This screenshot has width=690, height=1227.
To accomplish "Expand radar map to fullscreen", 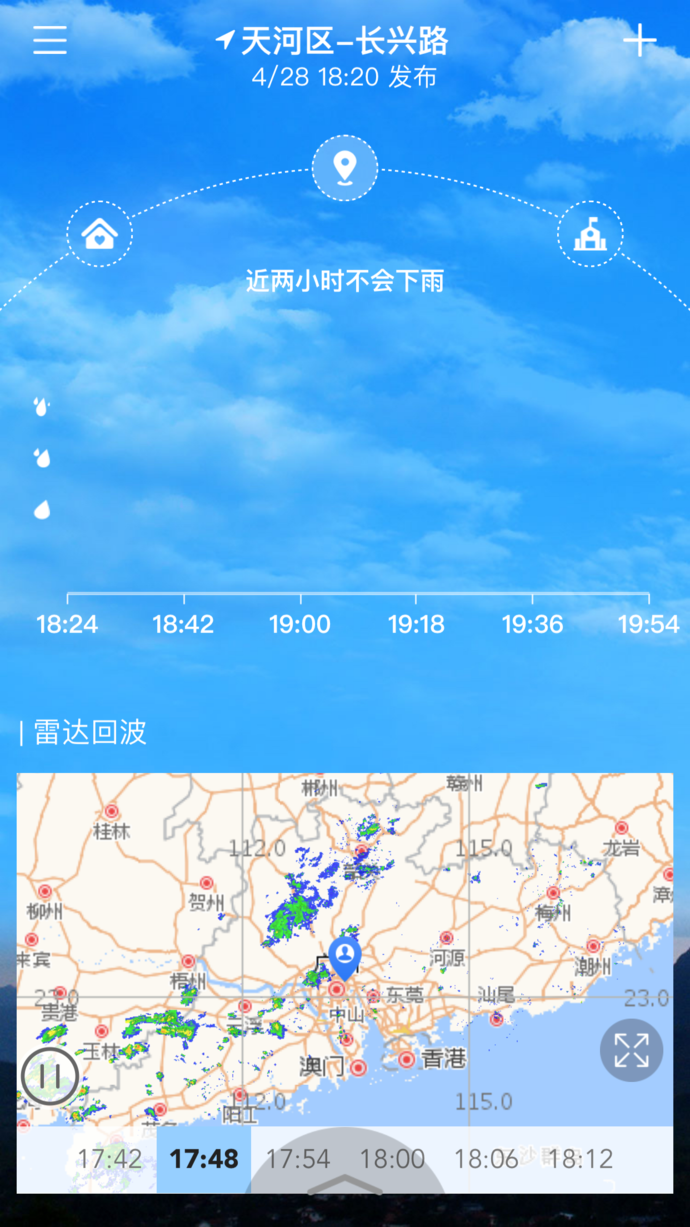I will [x=631, y=1050].
